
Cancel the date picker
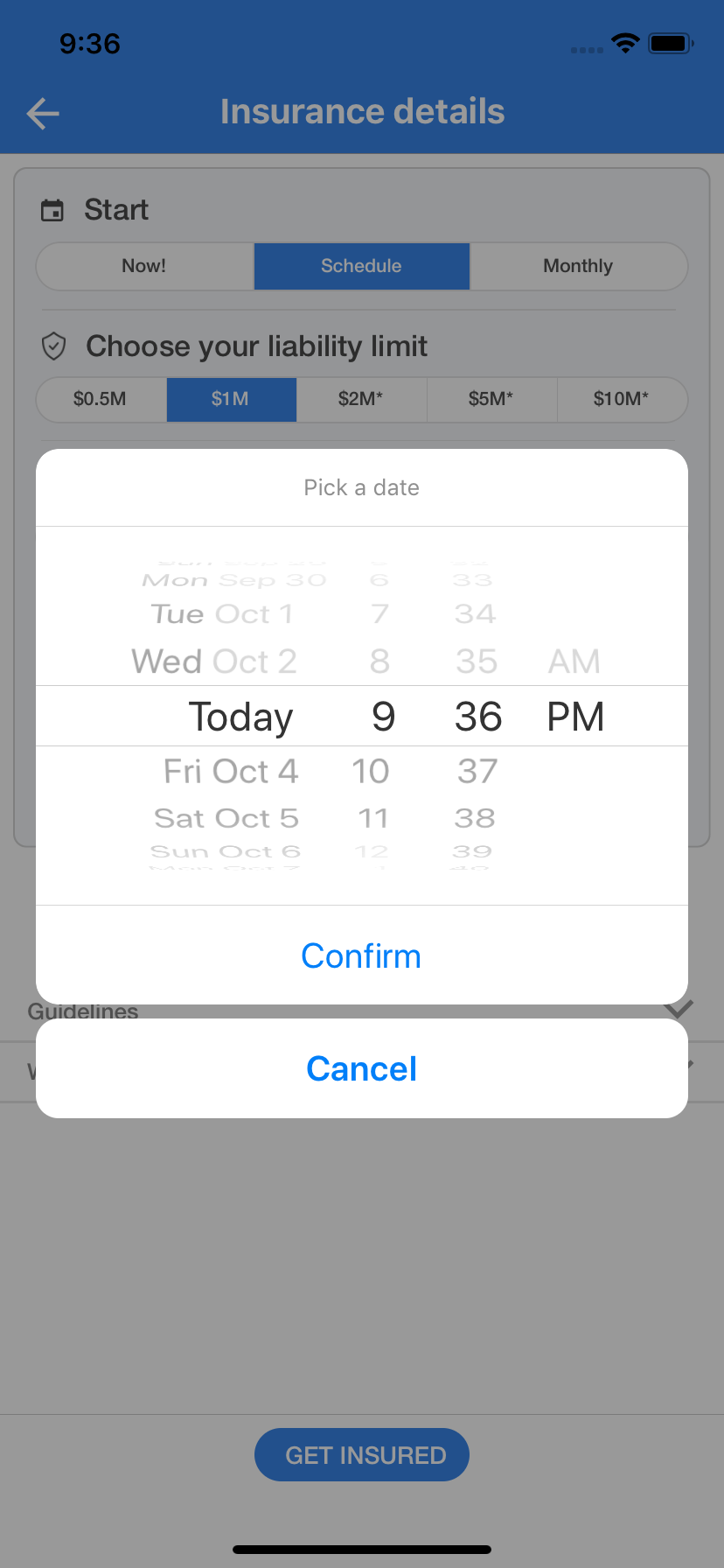pyautogui.click(x=361, y=1068)
